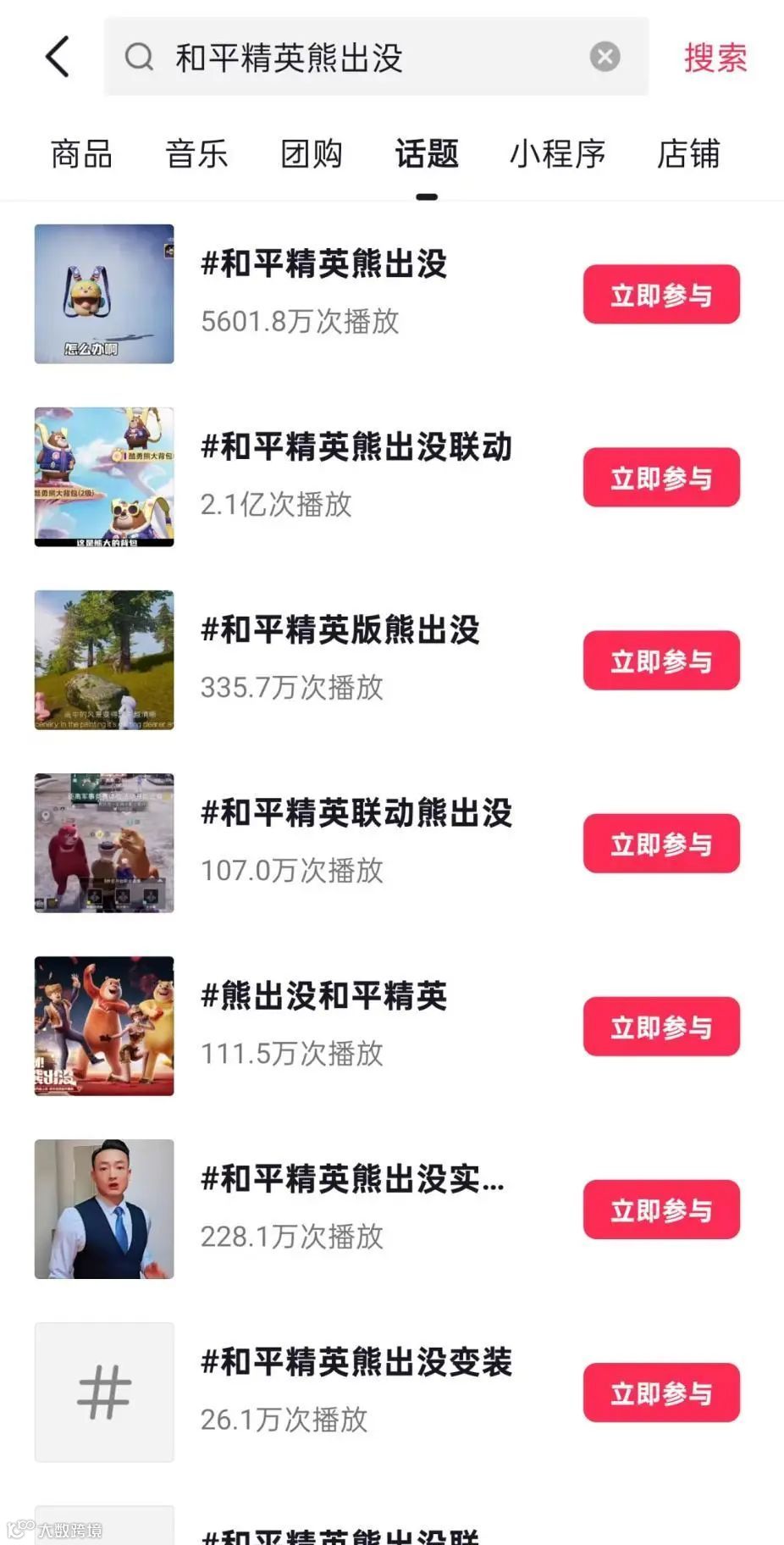Tap 立即参与 for #和平精英联动熊出没
The width and height of the screenshot is (784, 1545).
tap(661, 844)
